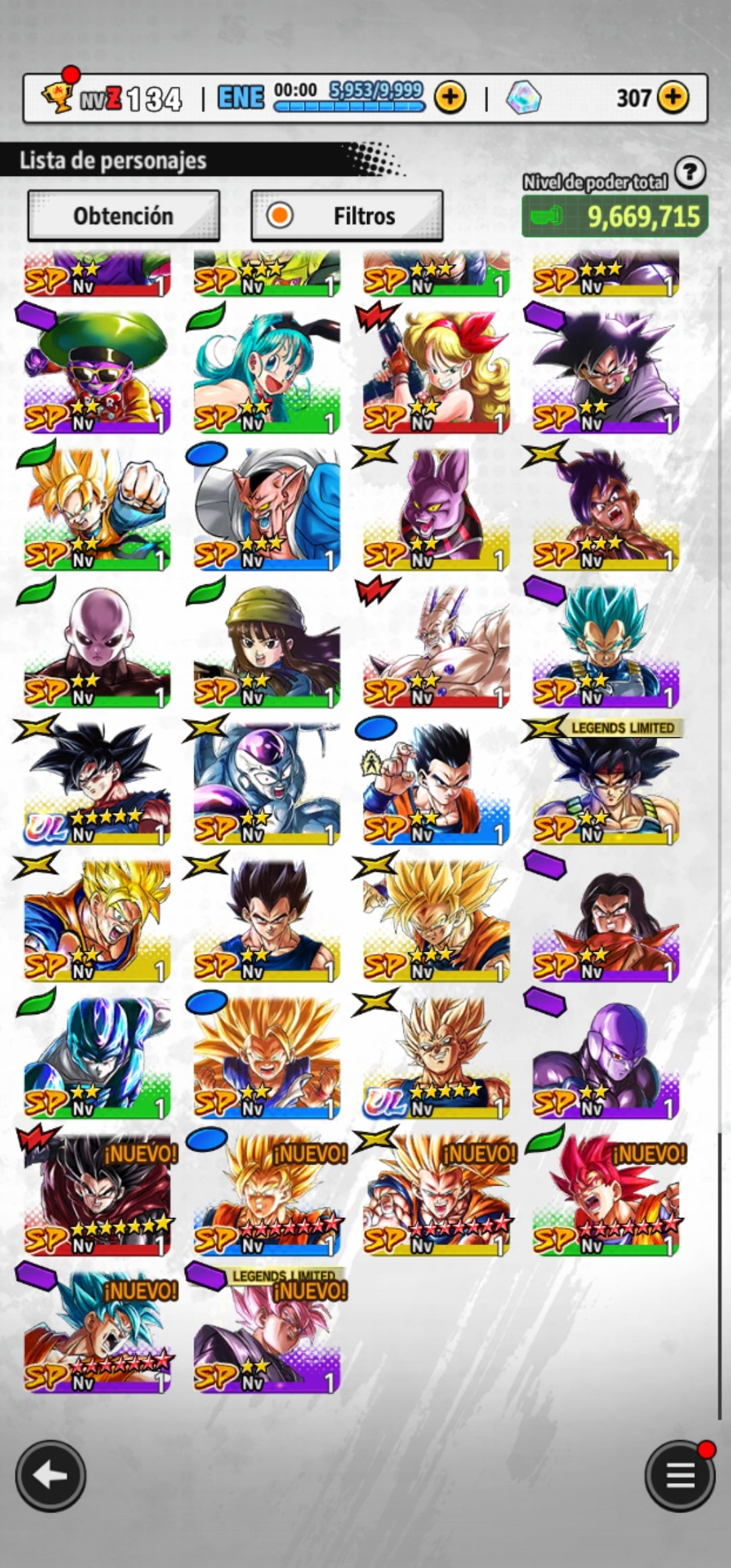This screenshot has height=1568, width=731.
Task: Select the new Super Saiyan Blue Goku card
Action: pos(97,1330)
